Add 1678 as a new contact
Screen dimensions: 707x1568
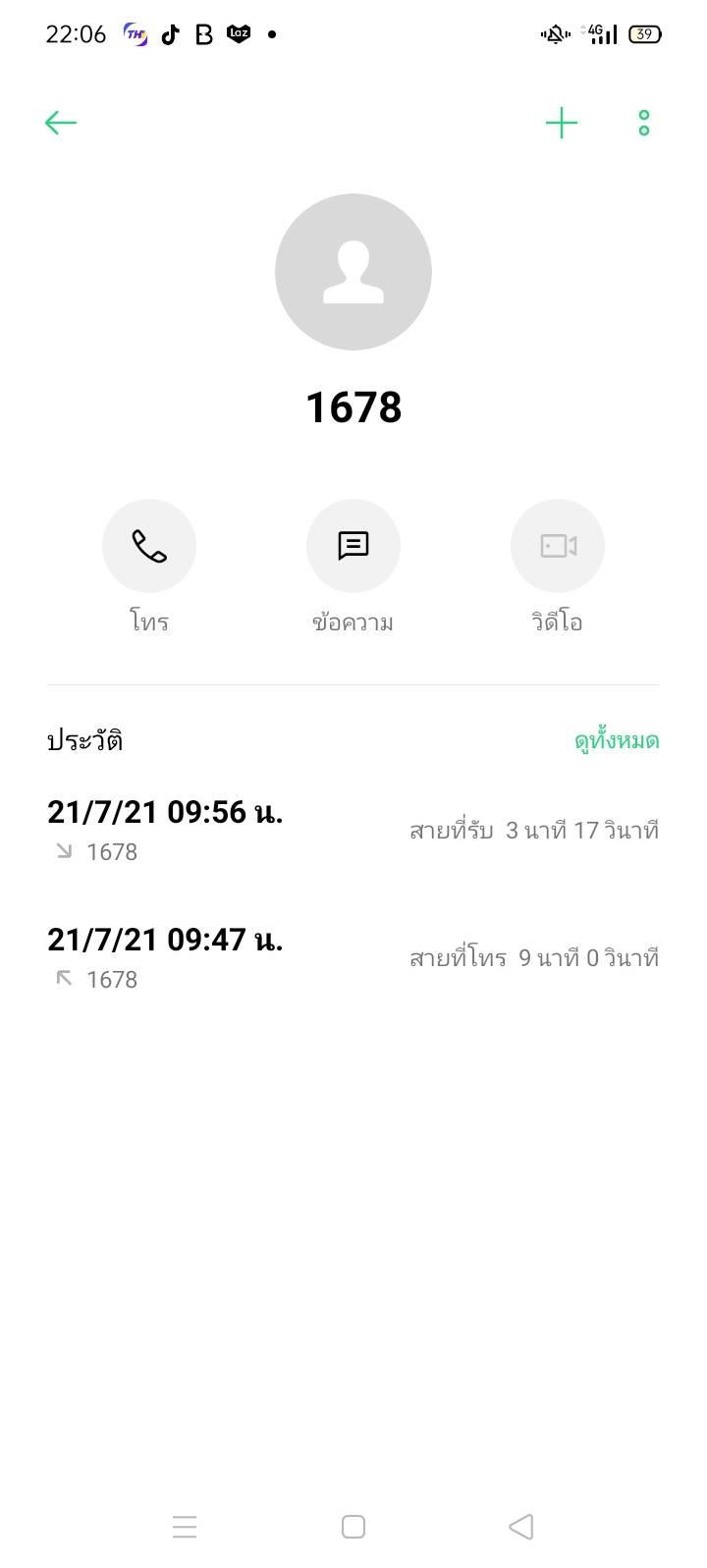(x=562, y=123)
